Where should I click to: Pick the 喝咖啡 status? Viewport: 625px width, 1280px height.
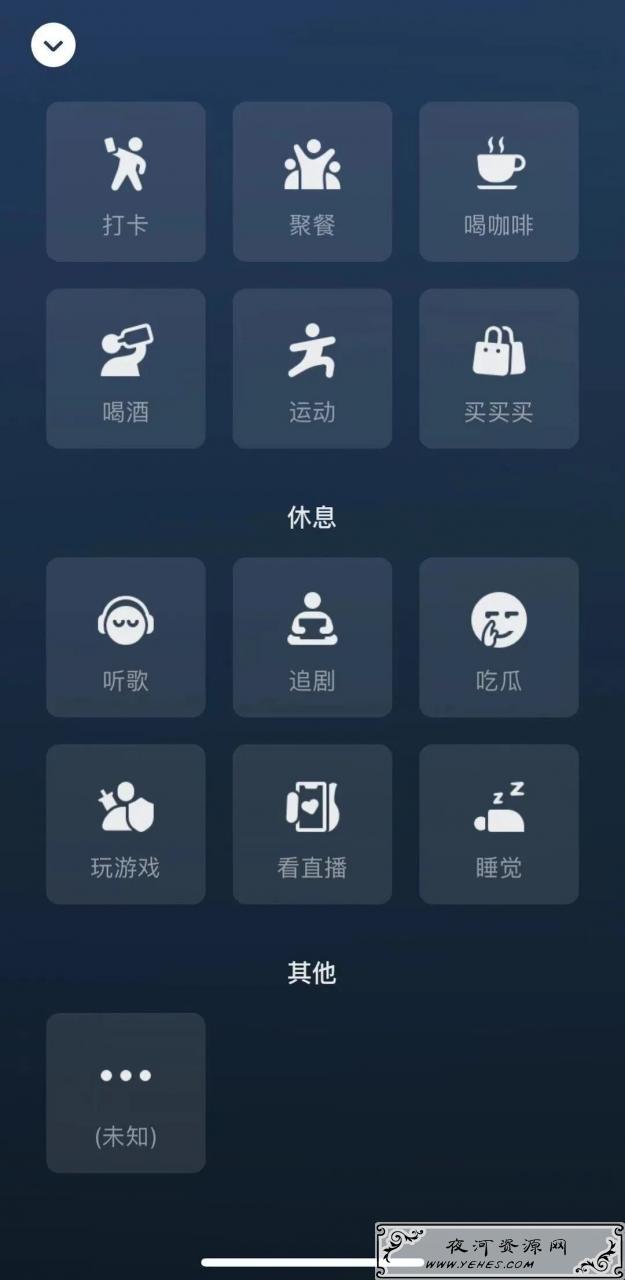click(x=499, y=182)
